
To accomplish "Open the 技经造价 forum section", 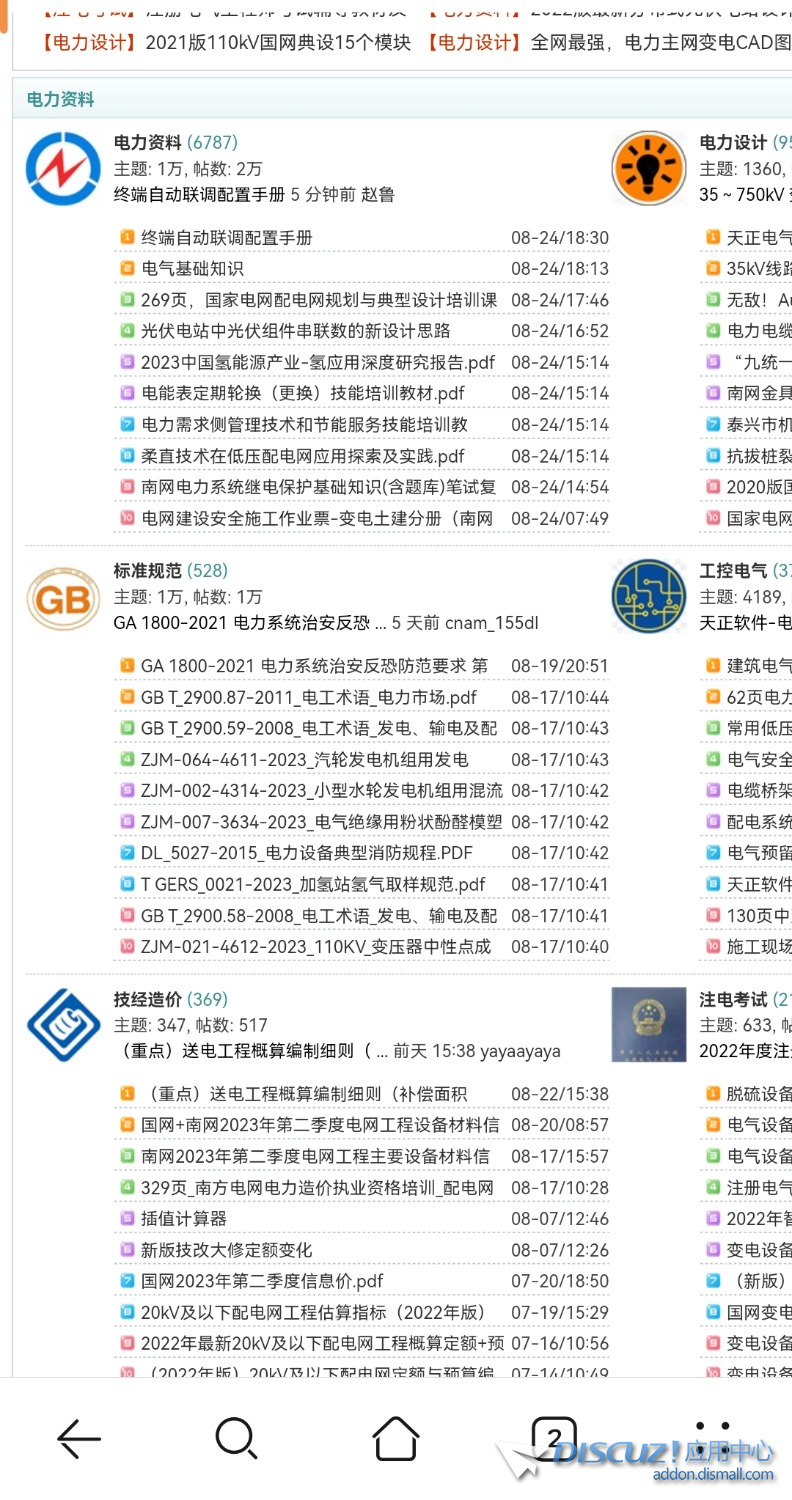I will pos(147,999).
